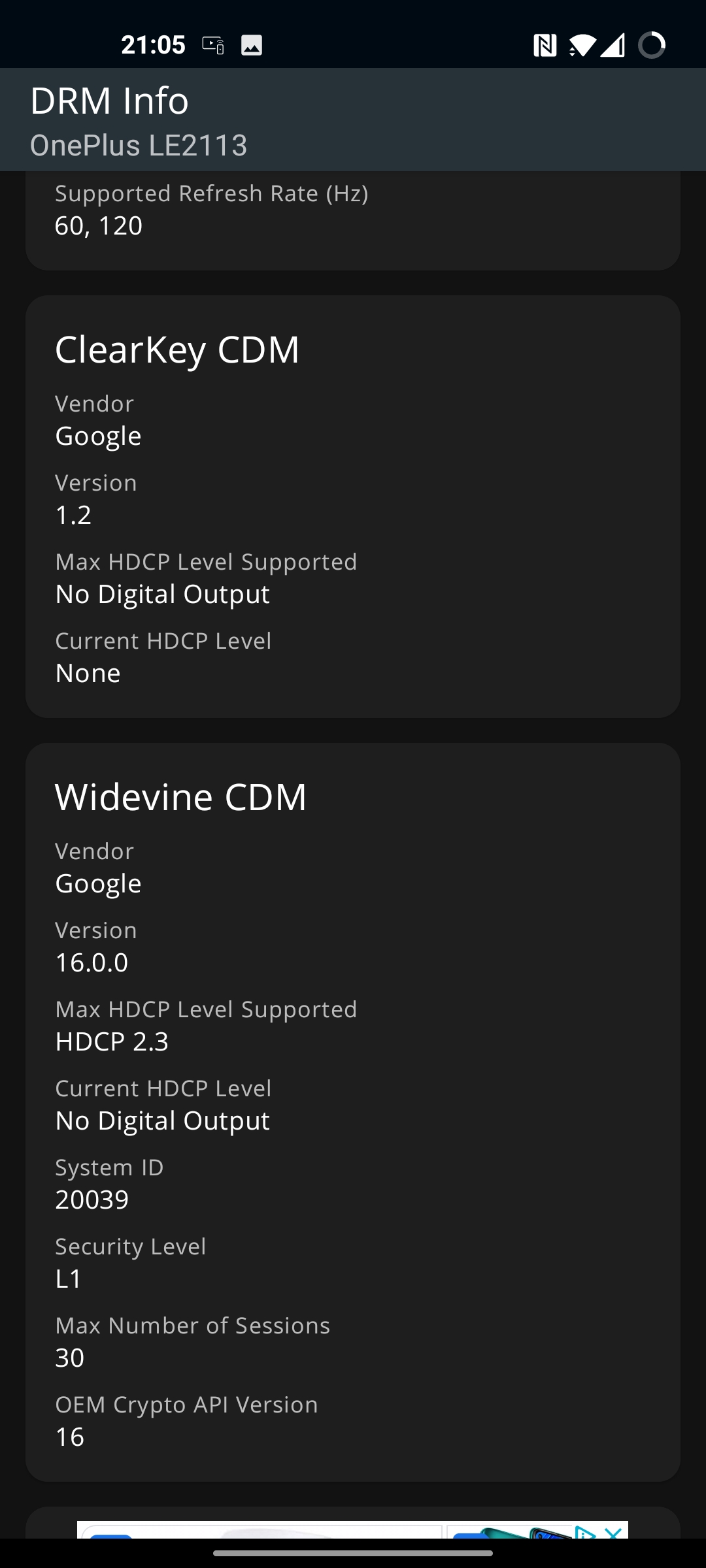The height and width of the screenshot is (1568, 706).
Task: Open the AdChoices info icon
Action: pos(585,1531)
